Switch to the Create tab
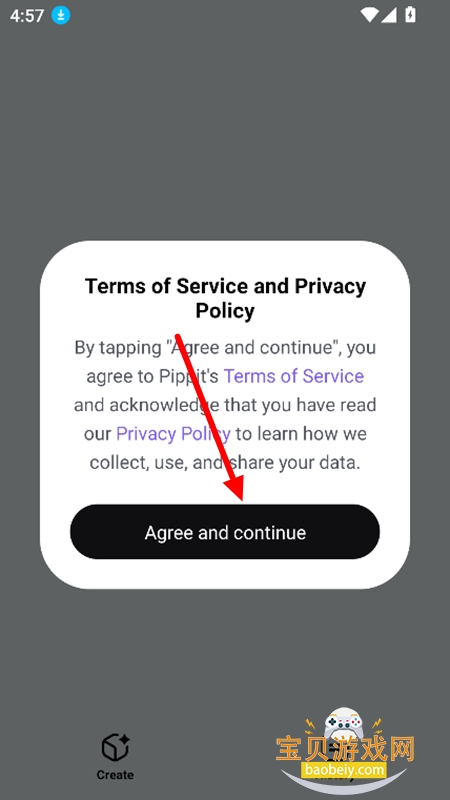The height and width of the screenshot is (800, 450). tap(115, 757)
